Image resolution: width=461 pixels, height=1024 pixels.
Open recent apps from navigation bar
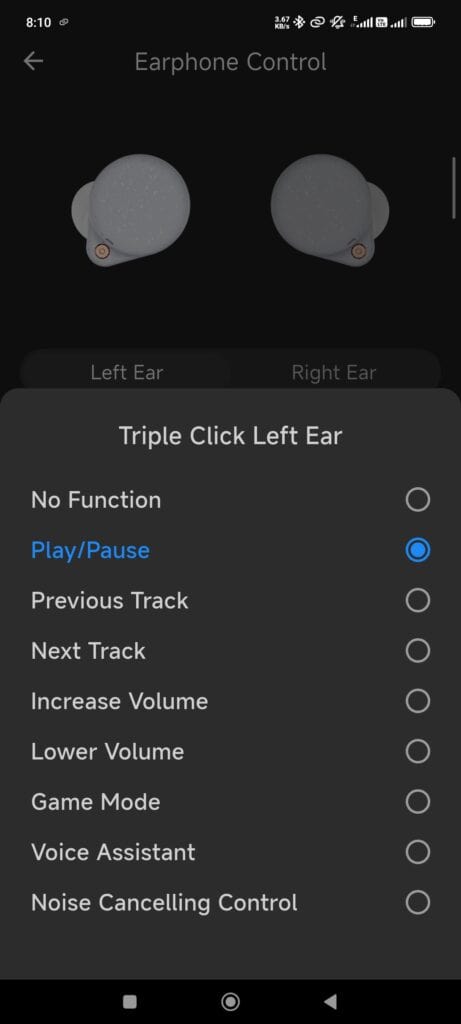click(x=130, y=1001)
